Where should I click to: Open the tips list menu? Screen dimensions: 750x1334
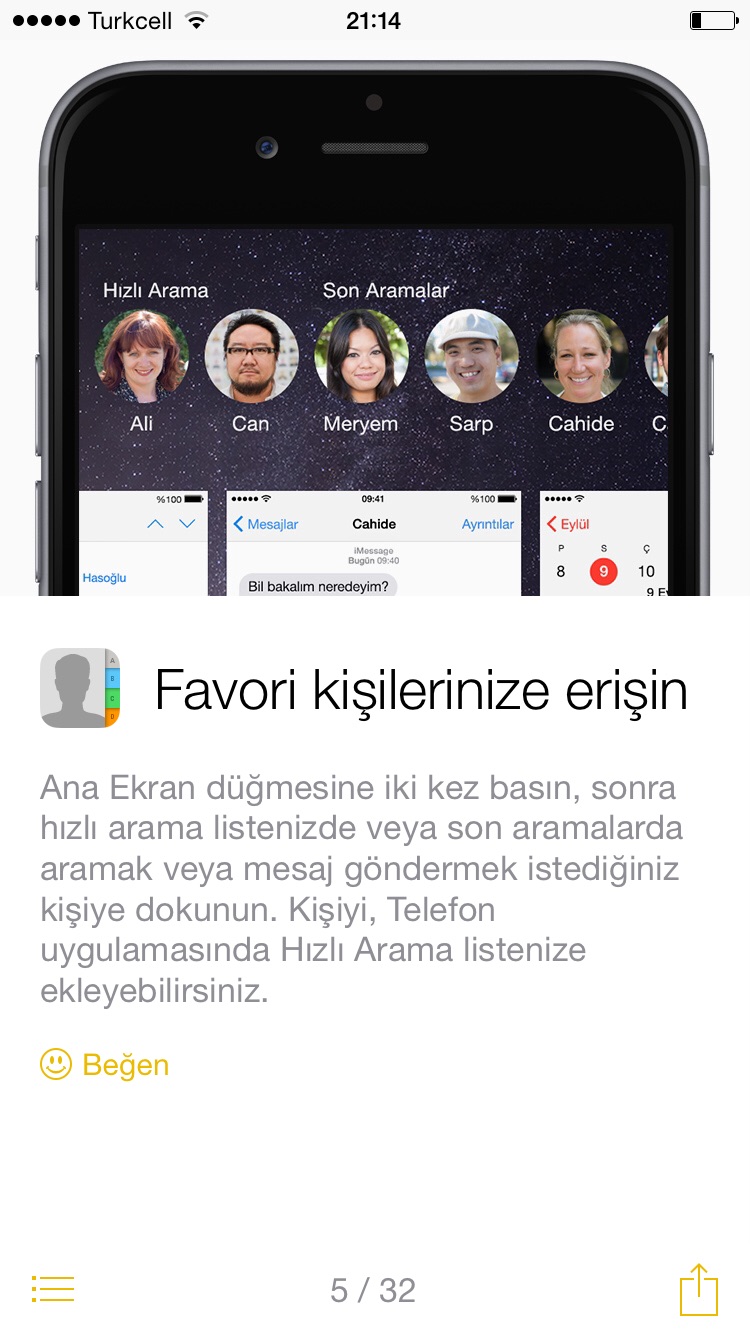click(x=53, y=1289)
